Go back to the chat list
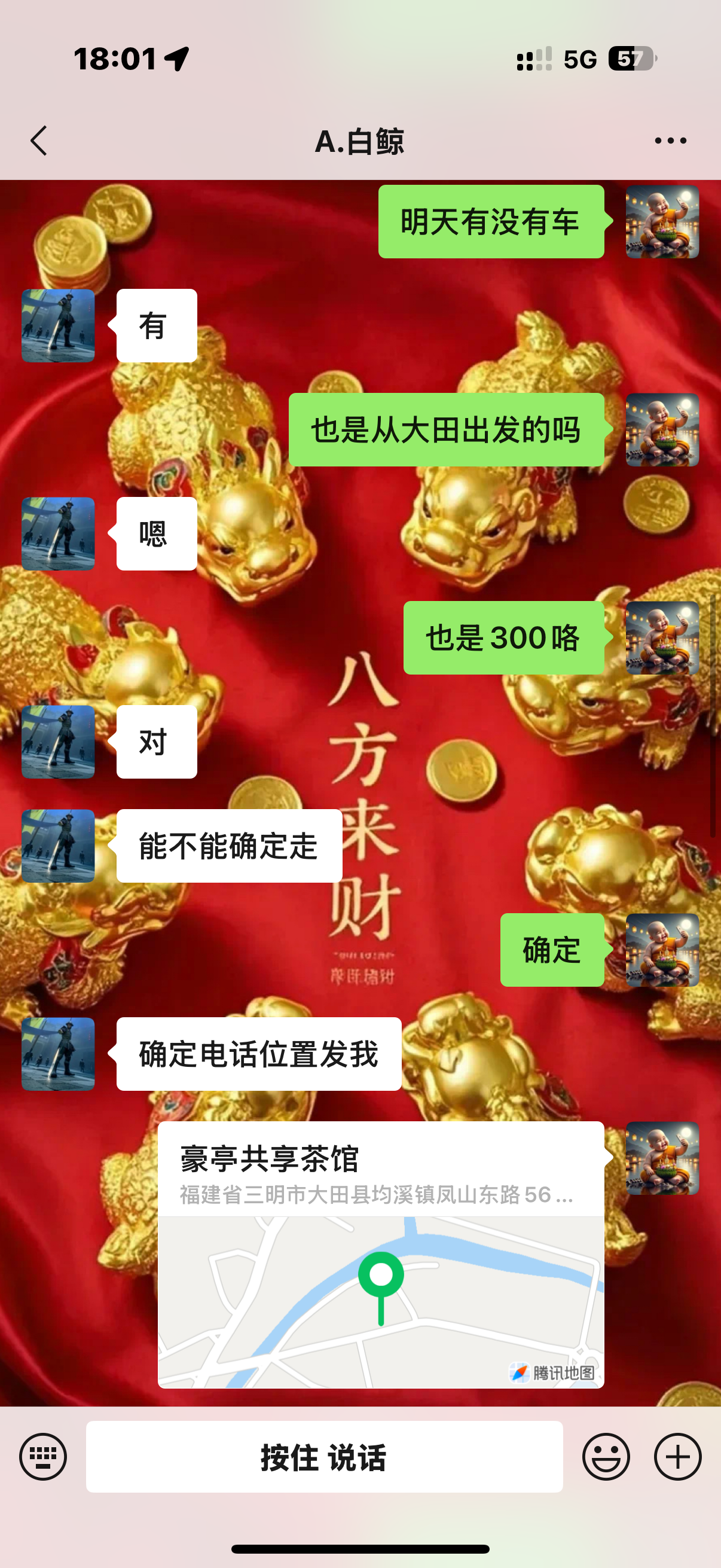Screen dimensions: 721x1568 [39, 141]
